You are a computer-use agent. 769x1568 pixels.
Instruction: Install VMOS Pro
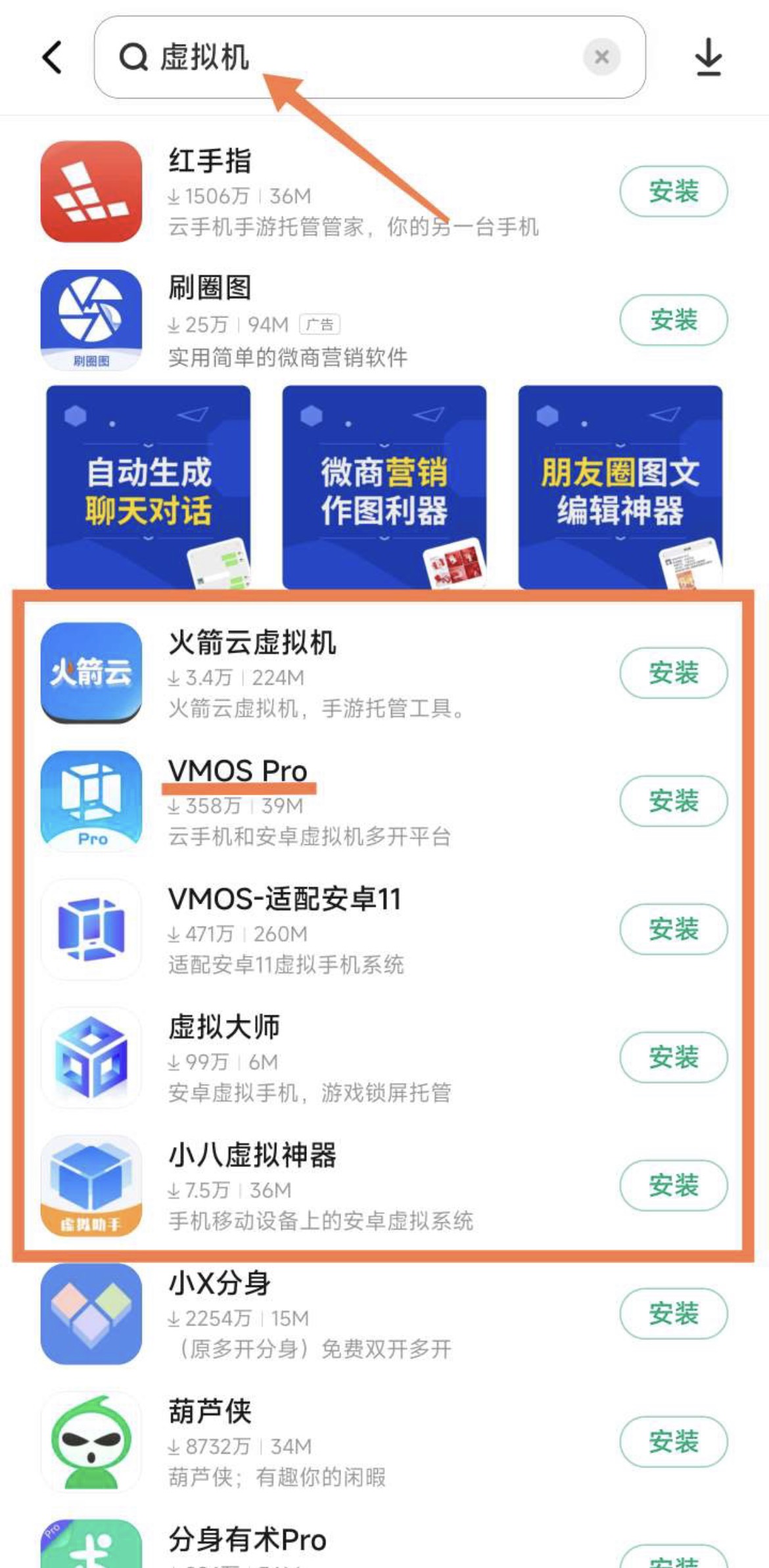click(x=673, y=801)
